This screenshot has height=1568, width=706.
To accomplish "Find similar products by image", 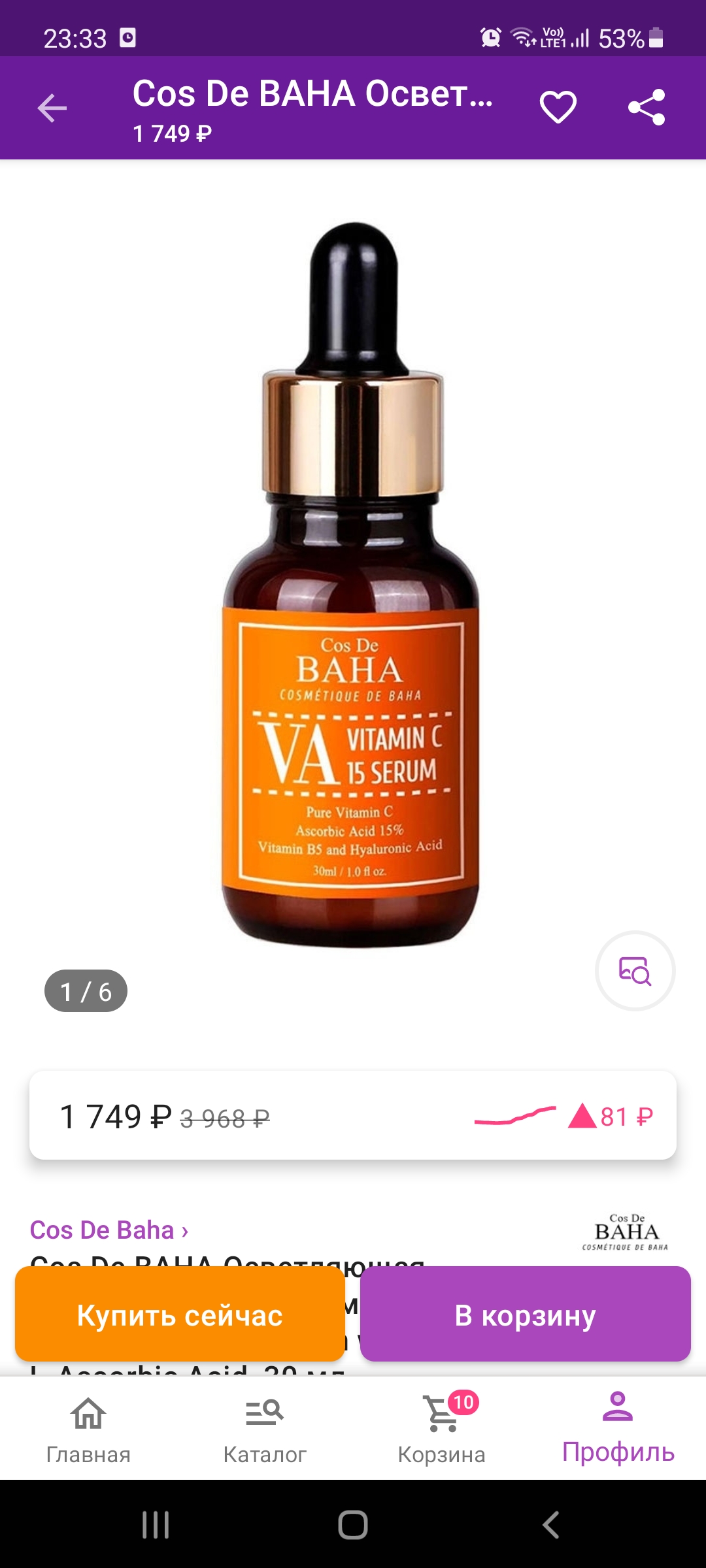I will 635,971.
